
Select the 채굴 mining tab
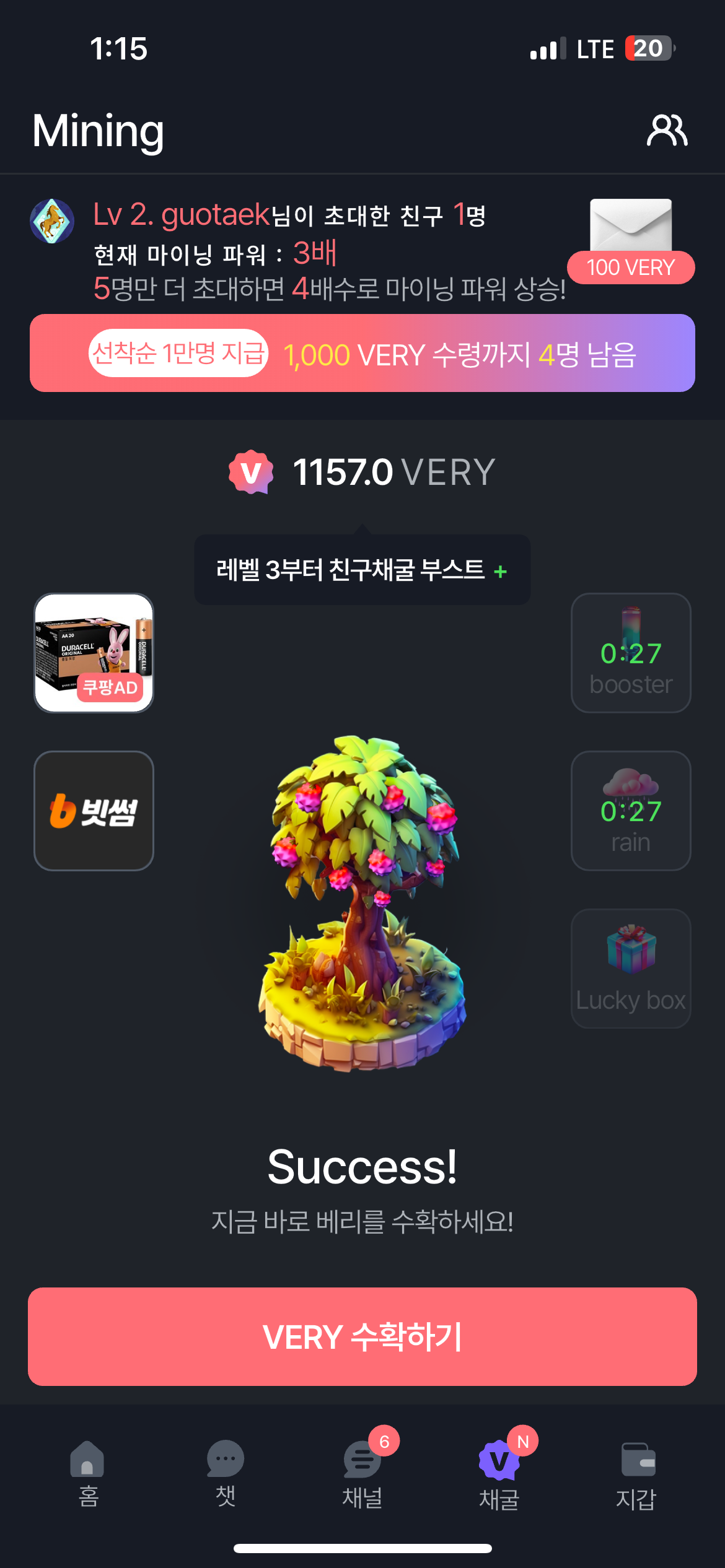coord(499,1474)
